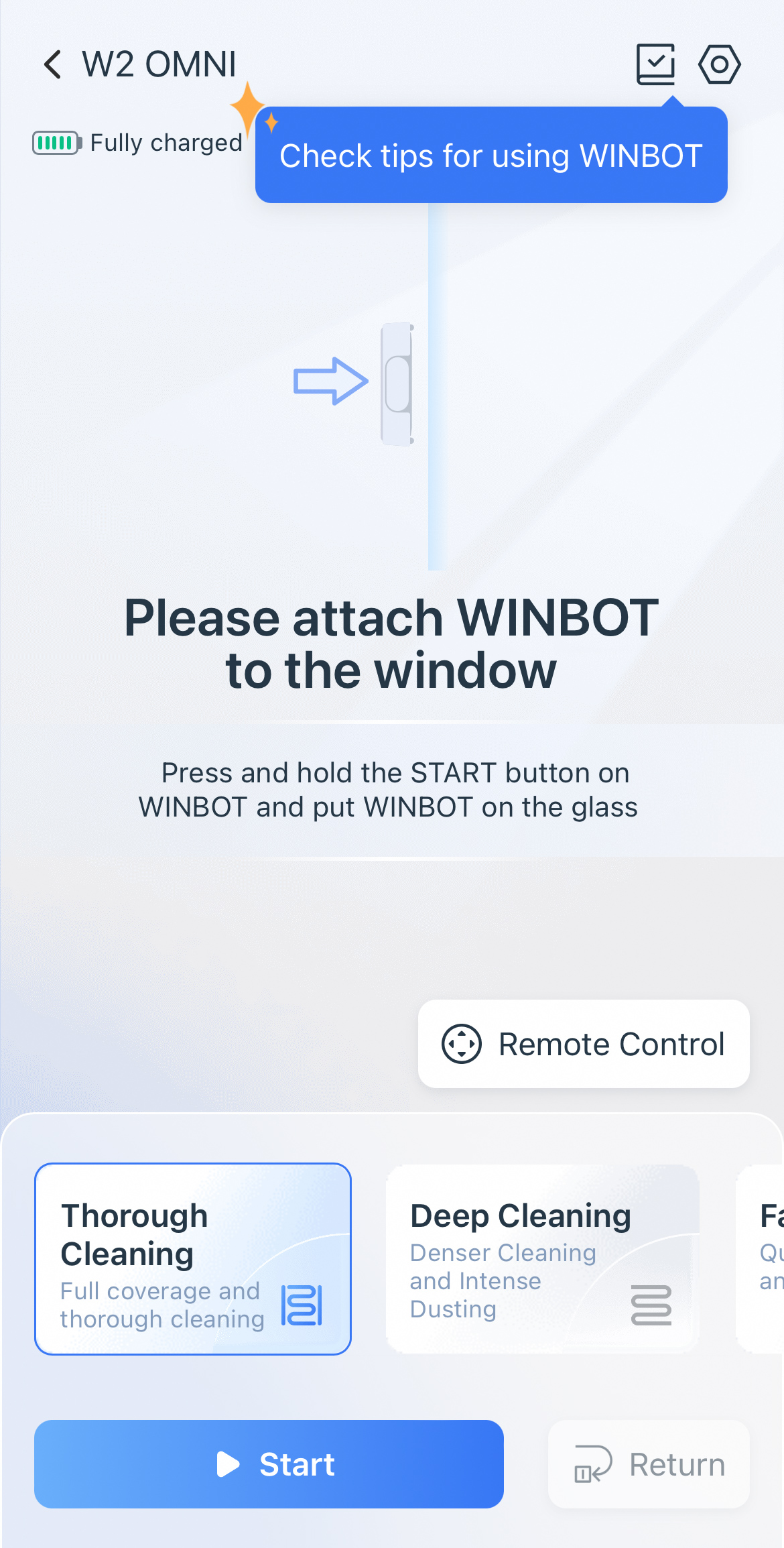Open the usage tips checklist icon

655,65
